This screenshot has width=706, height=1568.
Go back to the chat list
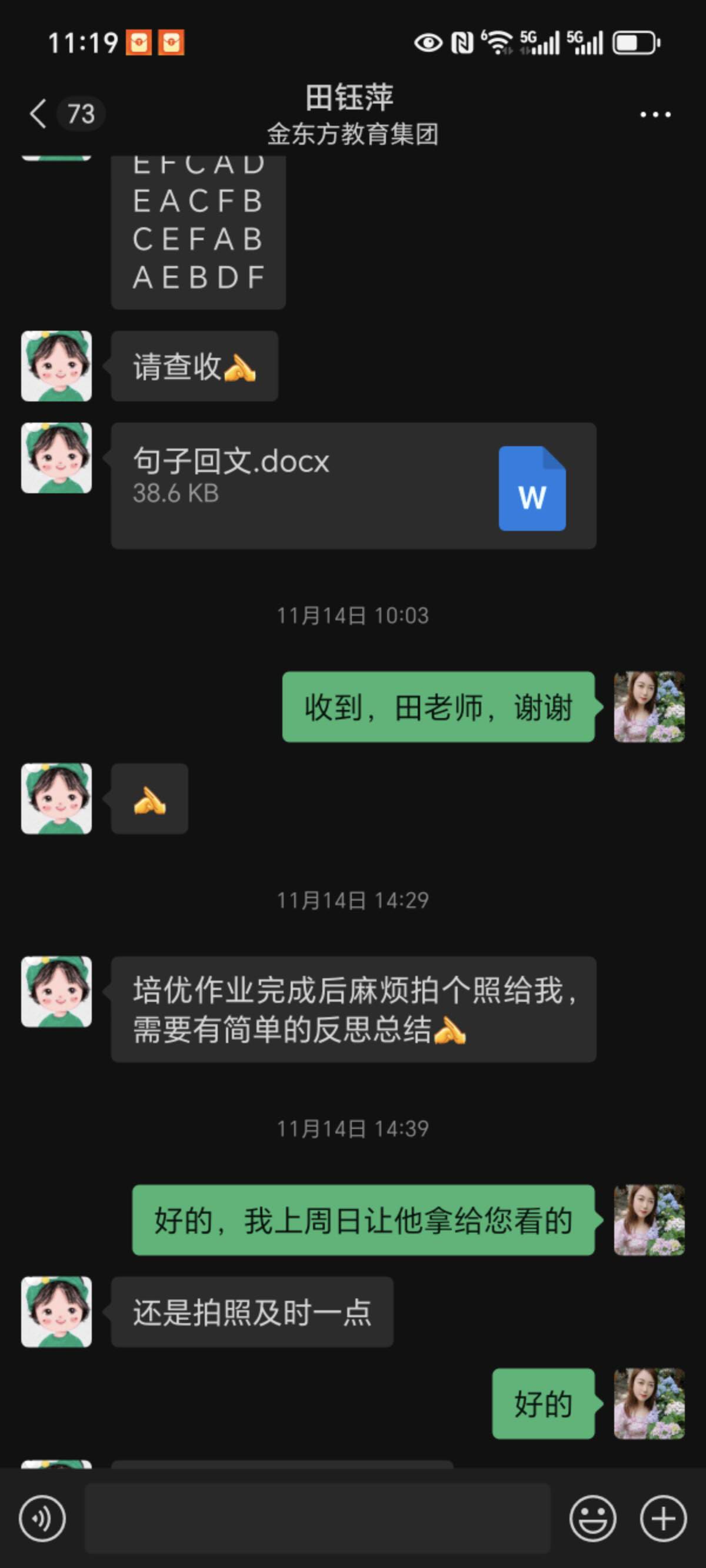click(x=38, y=113)
